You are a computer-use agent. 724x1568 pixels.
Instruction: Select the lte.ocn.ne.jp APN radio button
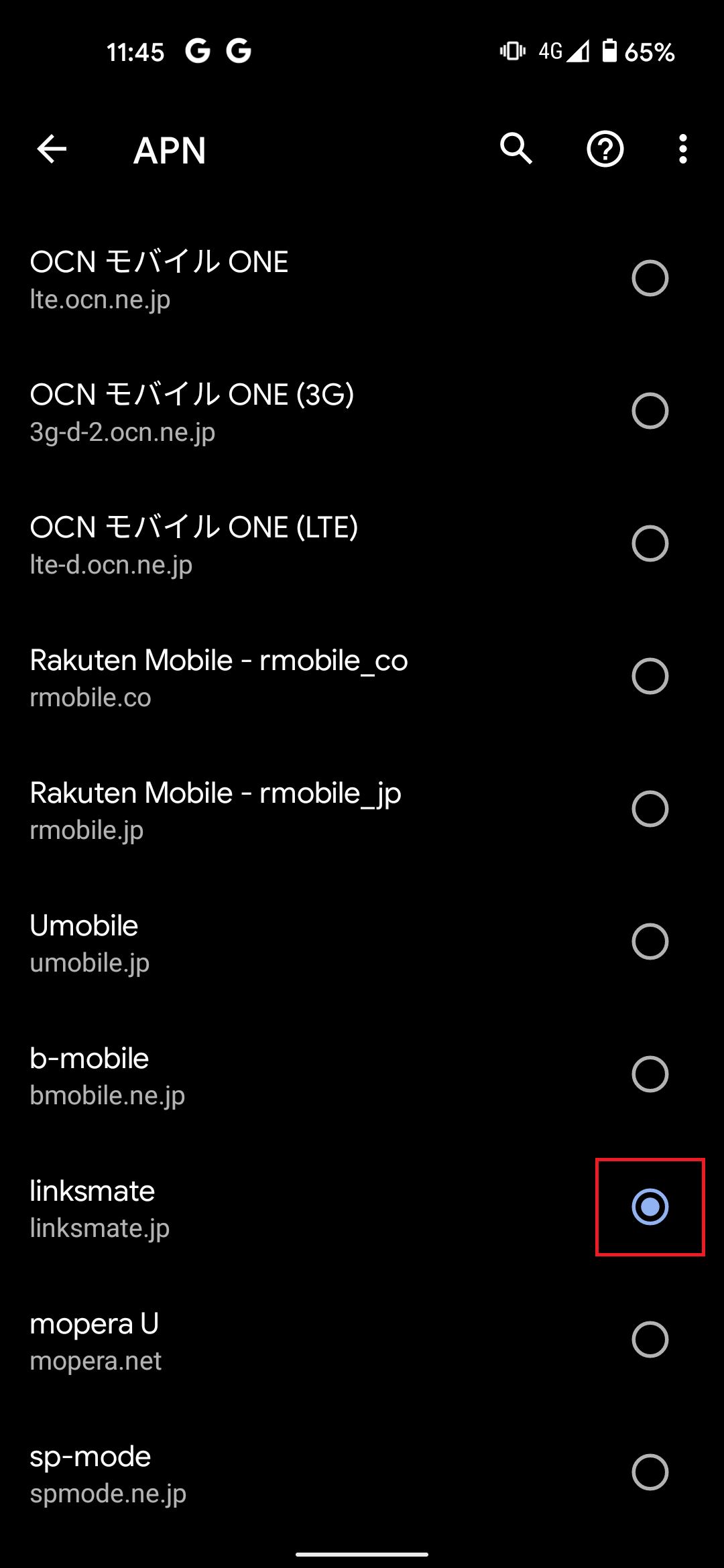[650, 278]
